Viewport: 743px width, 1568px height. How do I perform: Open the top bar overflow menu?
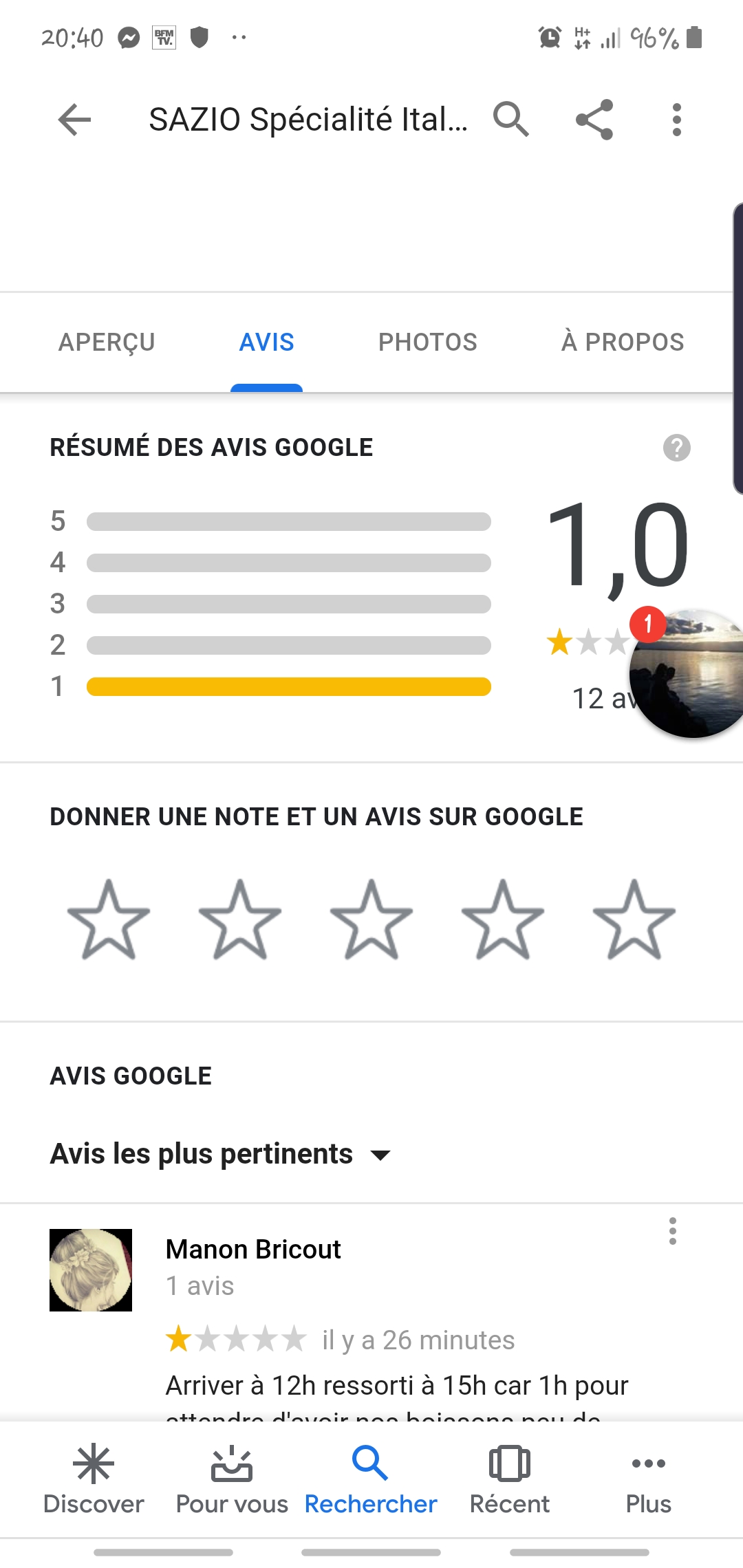pos(677,120)
